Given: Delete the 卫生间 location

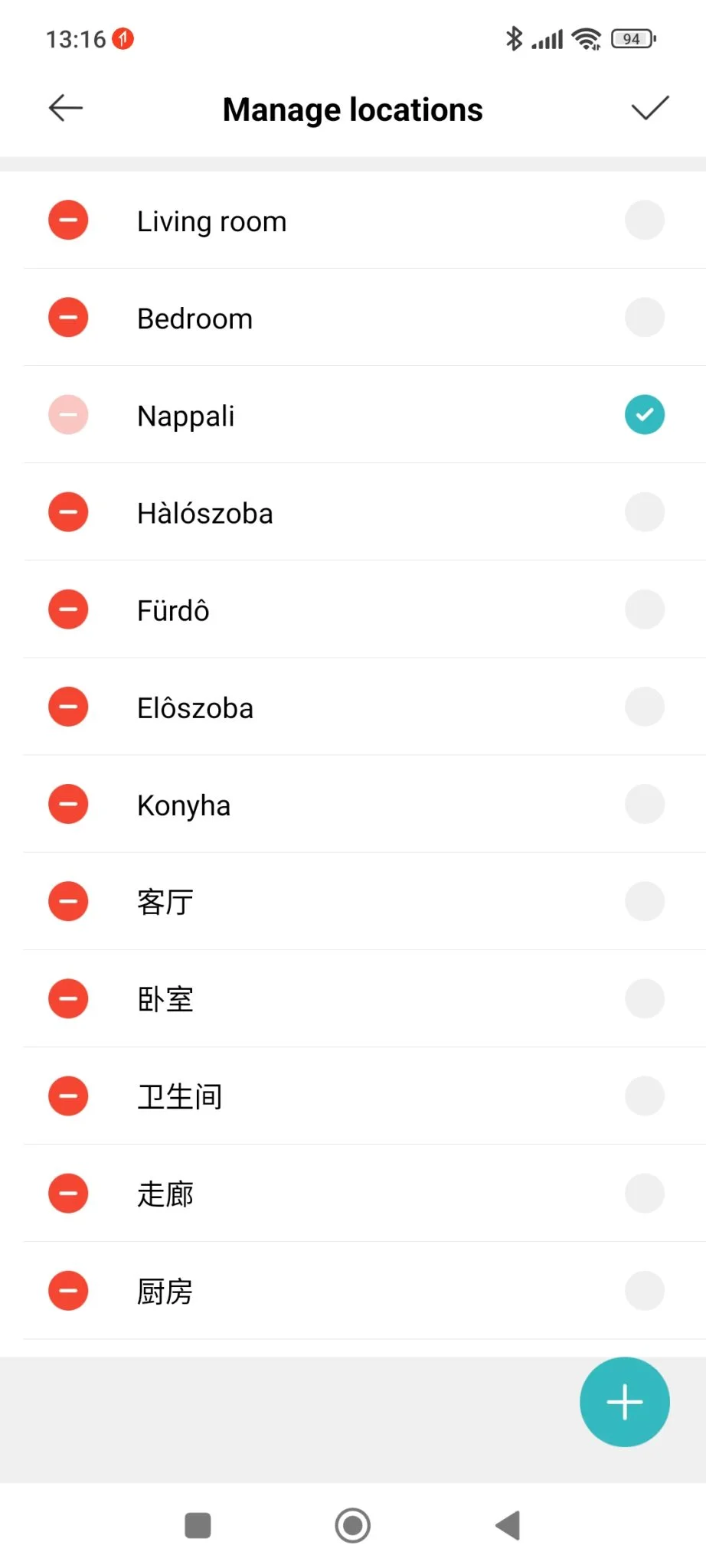Looking at the screenshot, I should (x=68, y=1096).
